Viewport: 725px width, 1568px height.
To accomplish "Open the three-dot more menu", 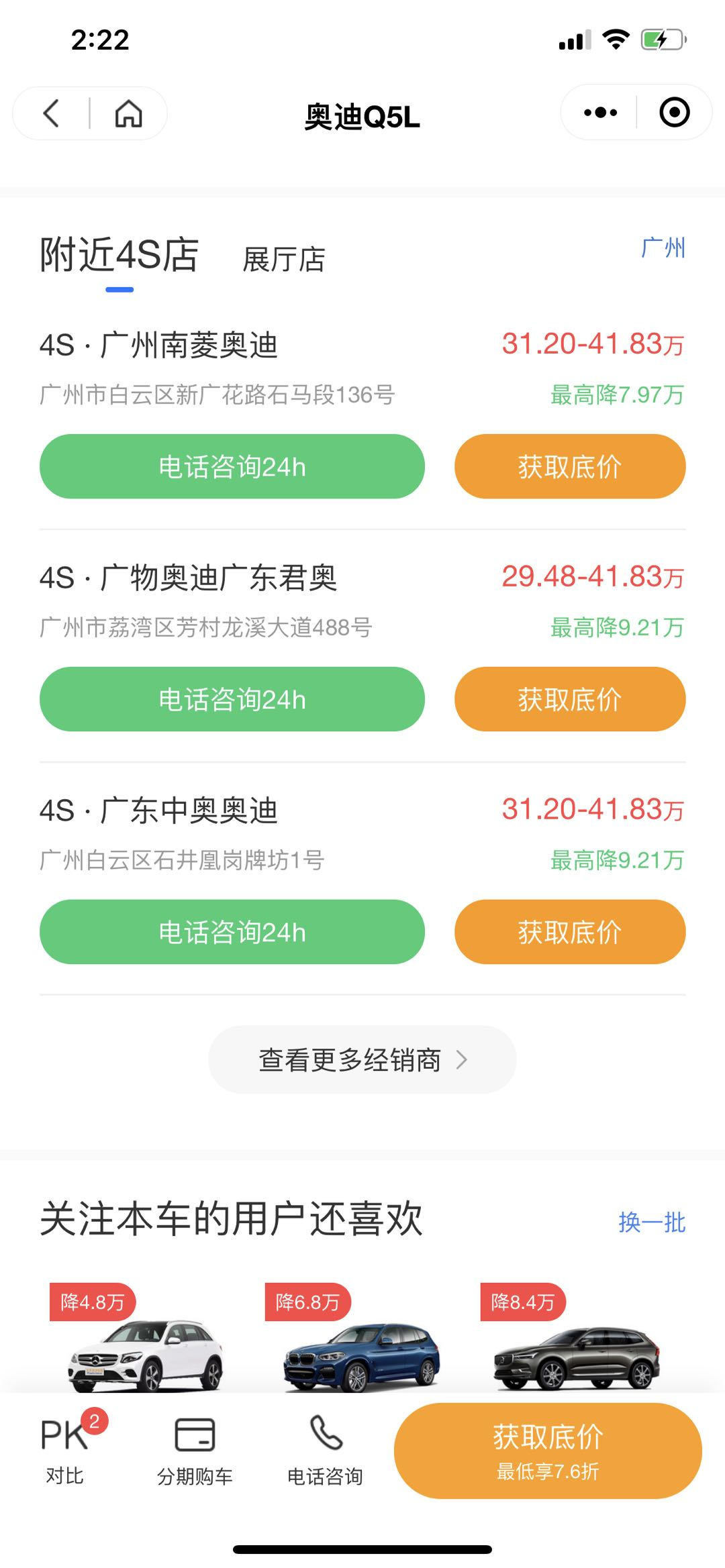I will point(600,113).
